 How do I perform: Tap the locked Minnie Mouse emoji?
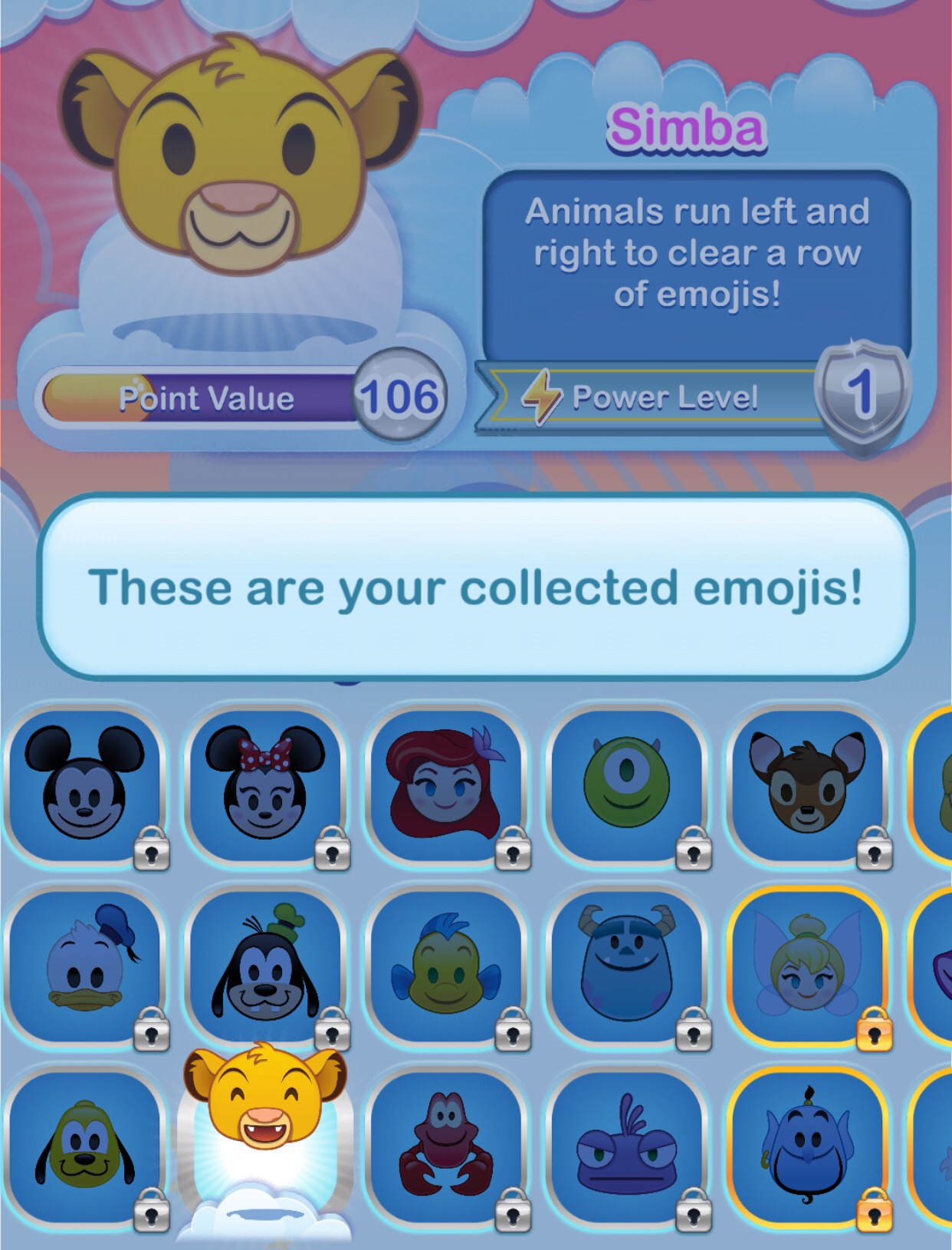[x=265, y=786]
